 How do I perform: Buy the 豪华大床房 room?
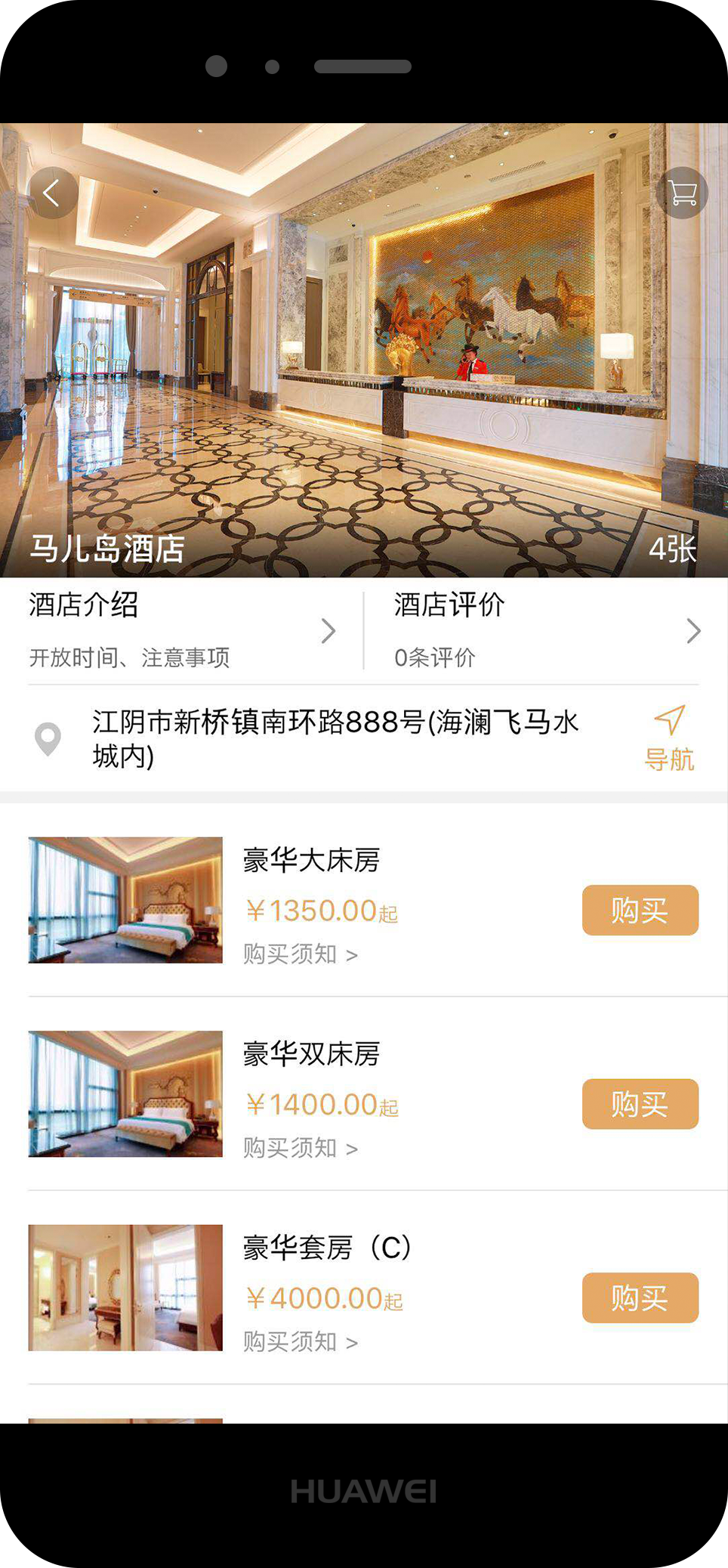pos(640,910)
